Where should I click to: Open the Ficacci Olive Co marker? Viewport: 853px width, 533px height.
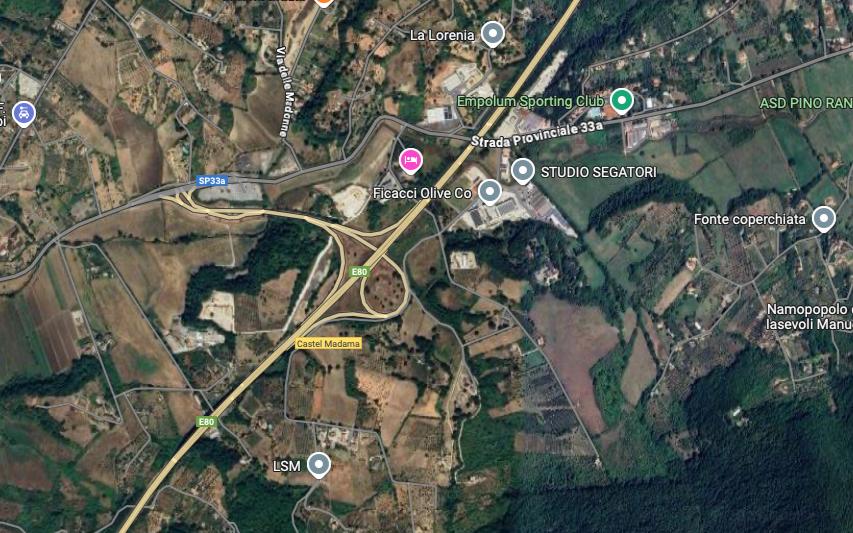click(489, 190)
